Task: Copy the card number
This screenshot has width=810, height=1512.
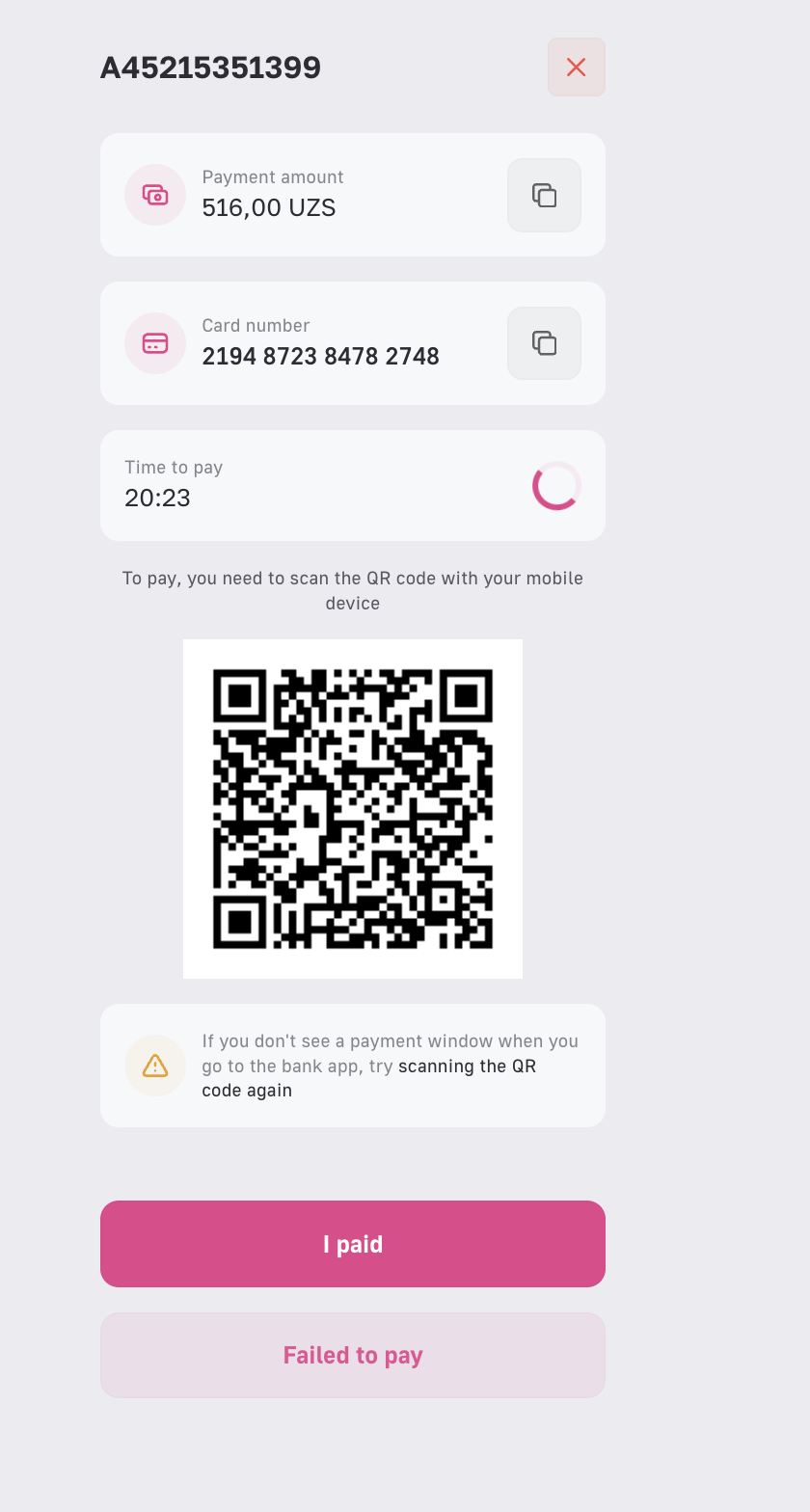Action: [544, 343]
